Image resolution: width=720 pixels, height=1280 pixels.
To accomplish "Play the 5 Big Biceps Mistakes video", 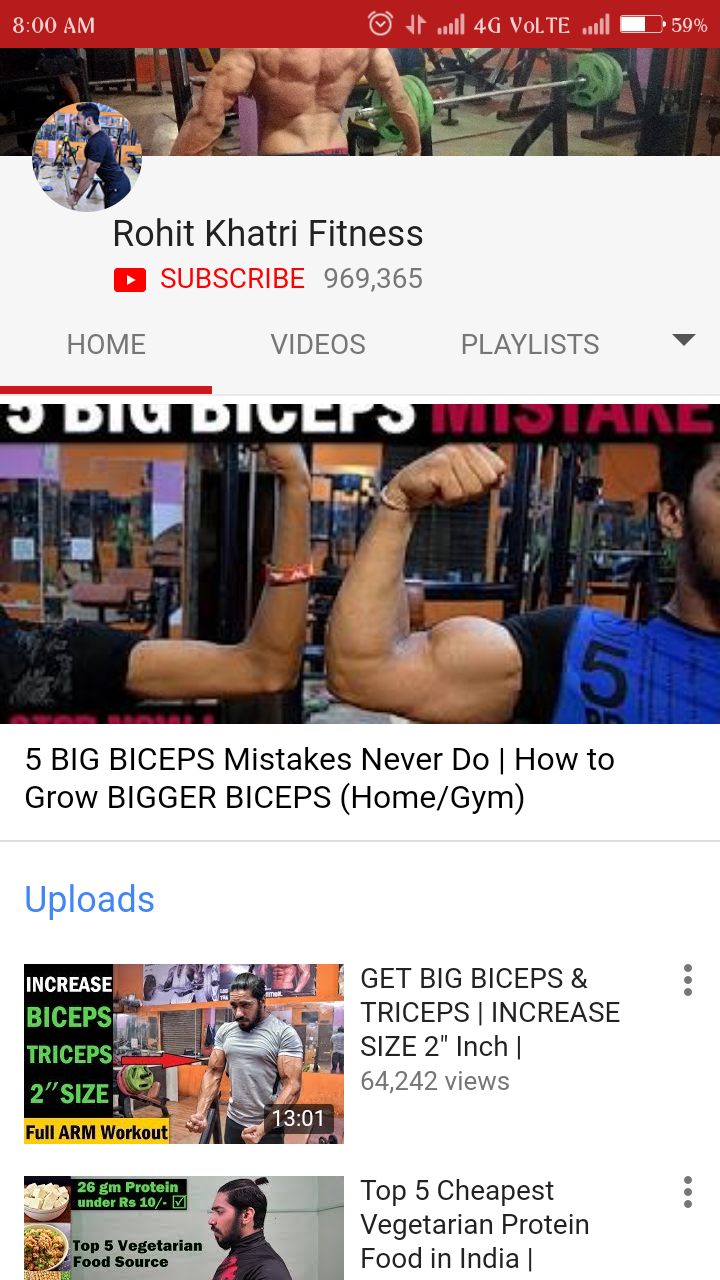I will click(360, 564).
